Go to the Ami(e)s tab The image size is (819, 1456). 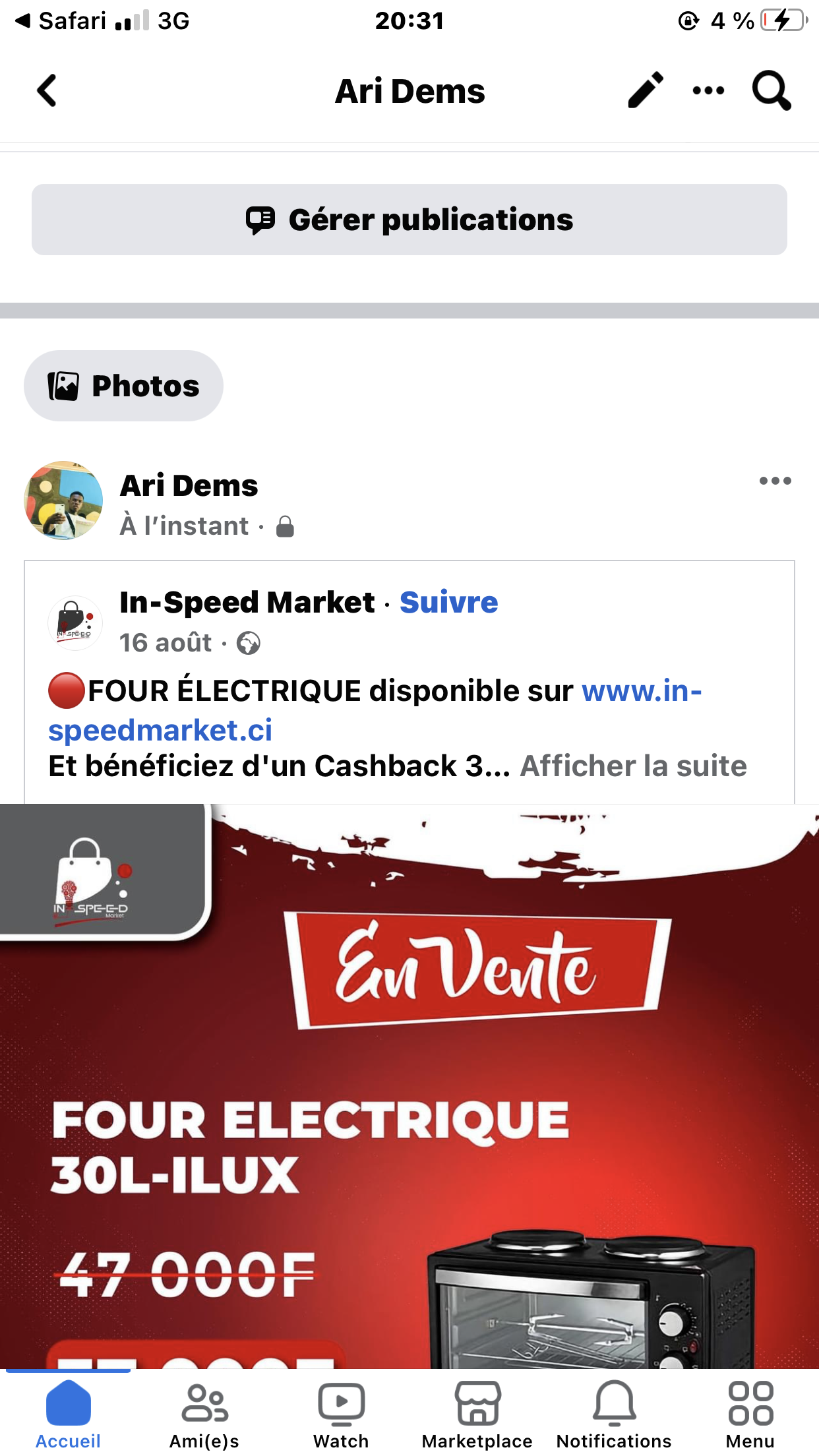(x=204, y=1412)
